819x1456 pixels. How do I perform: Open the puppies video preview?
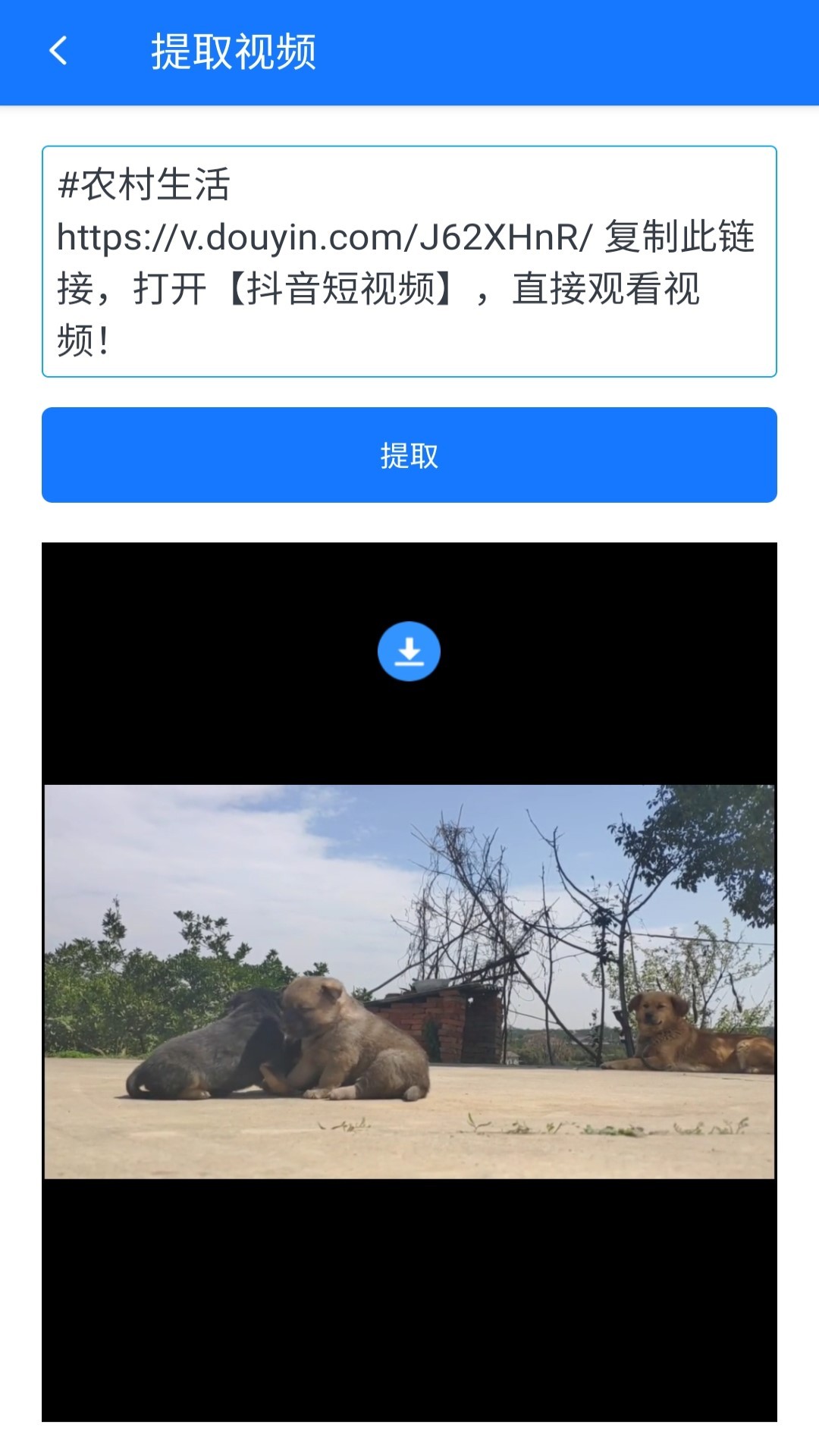(409, 981)
